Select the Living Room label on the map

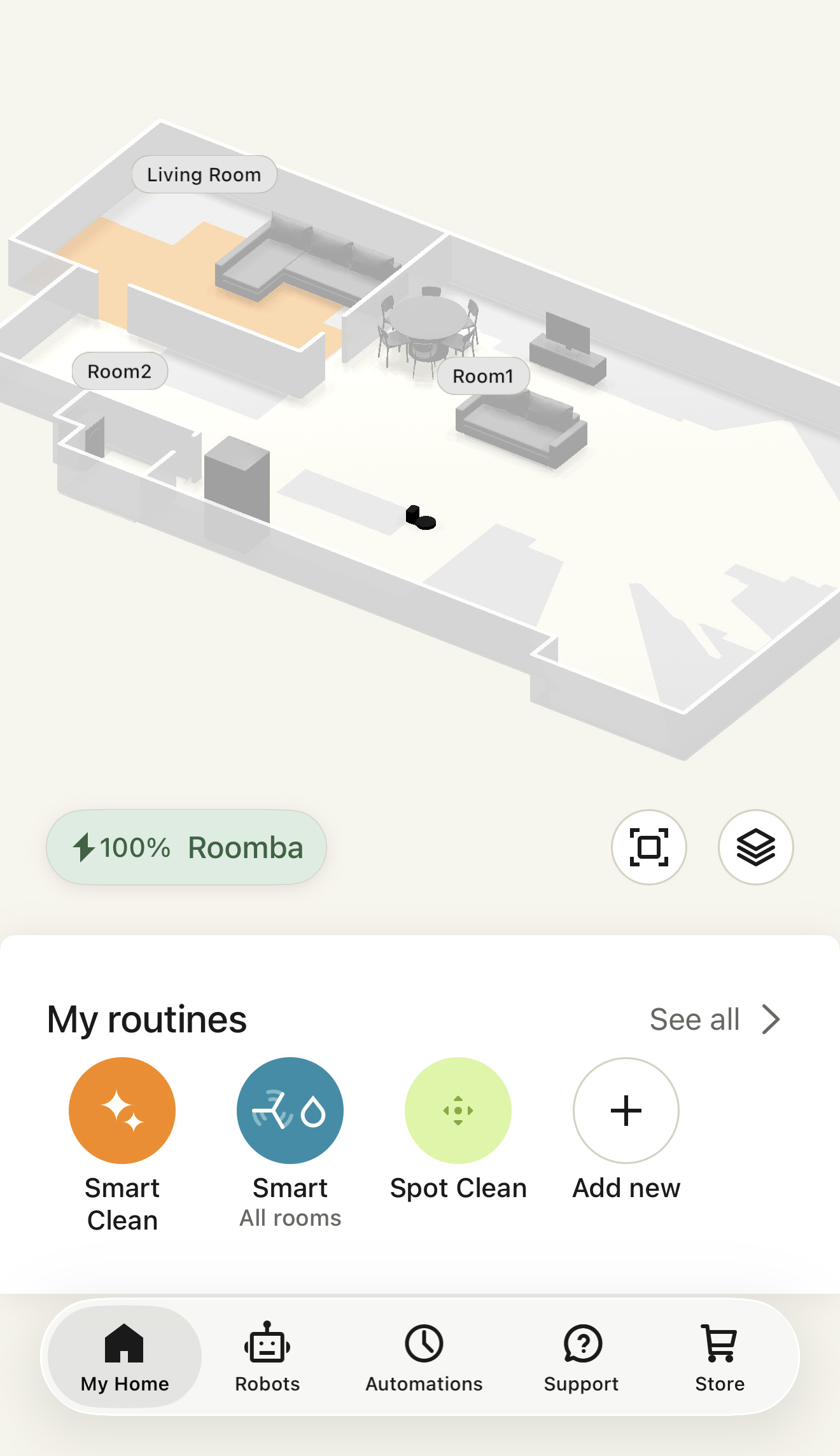pos(204,174)
